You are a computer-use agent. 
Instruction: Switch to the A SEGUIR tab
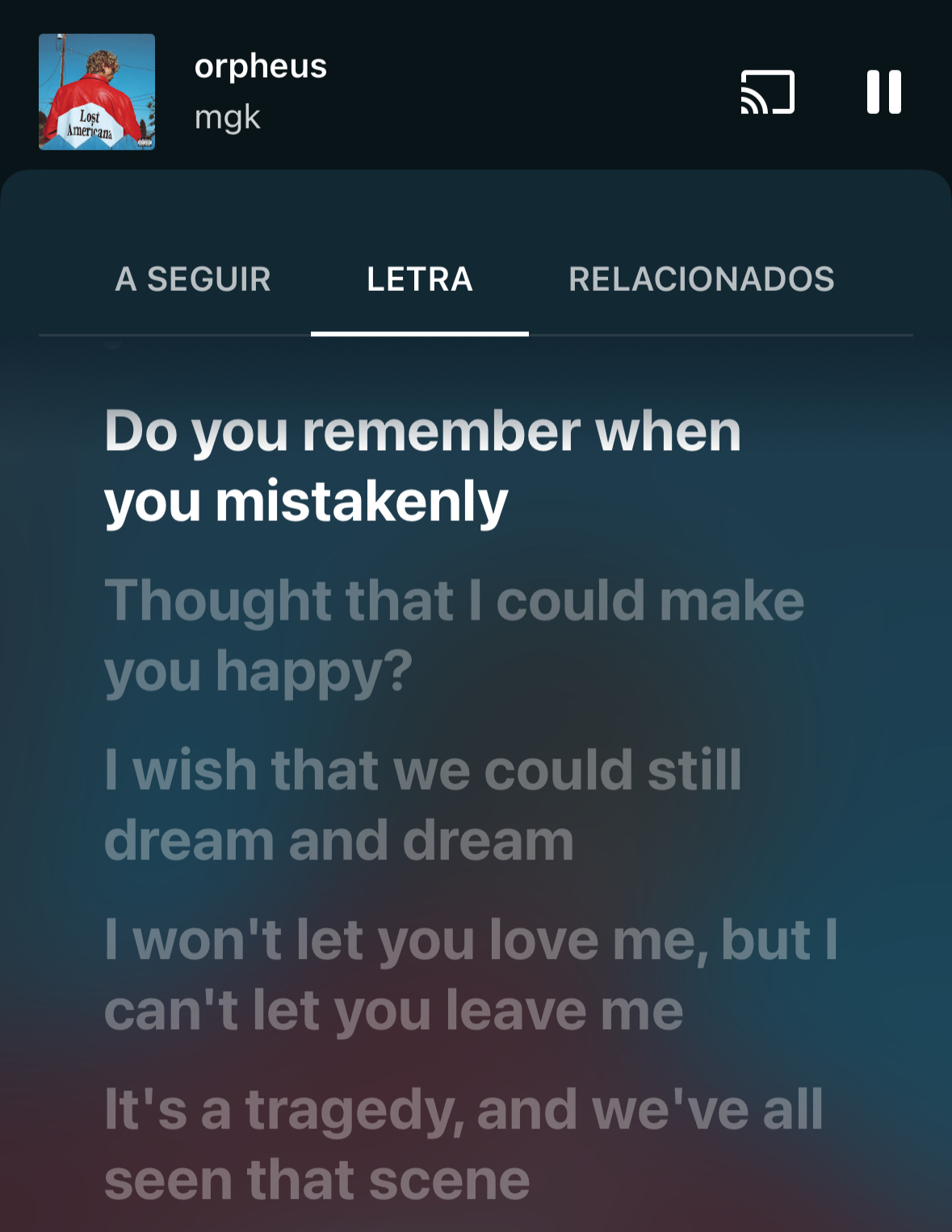[193, 280]
